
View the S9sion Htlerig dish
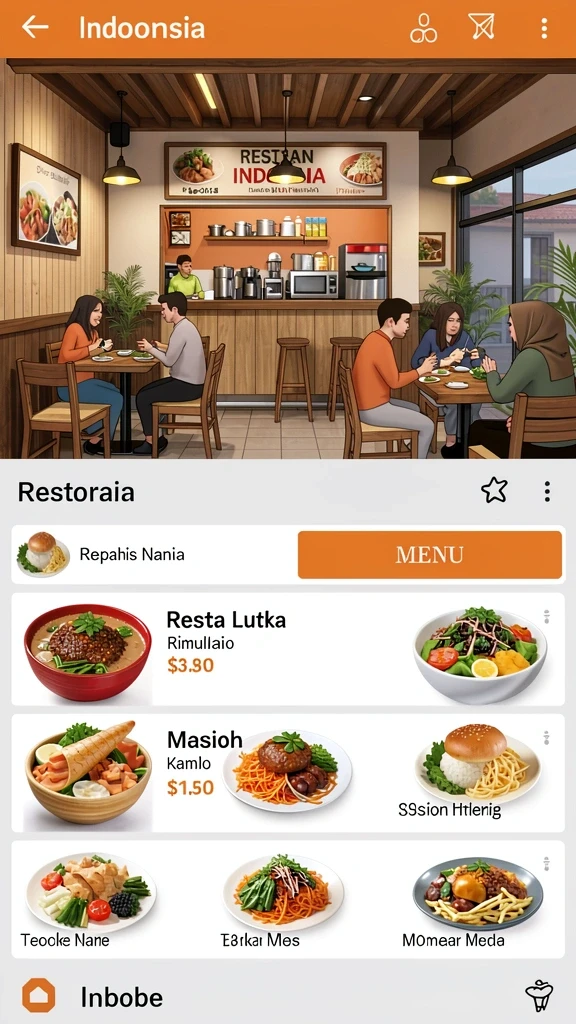(478, 773)
